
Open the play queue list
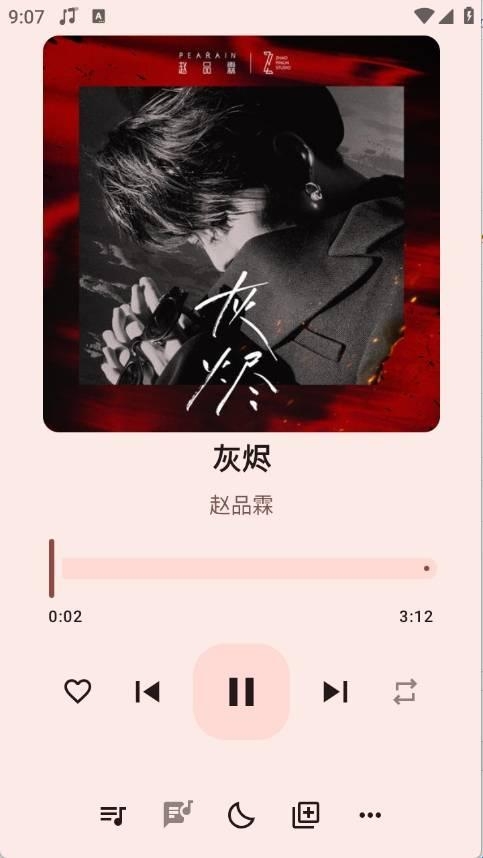point(113,815)
